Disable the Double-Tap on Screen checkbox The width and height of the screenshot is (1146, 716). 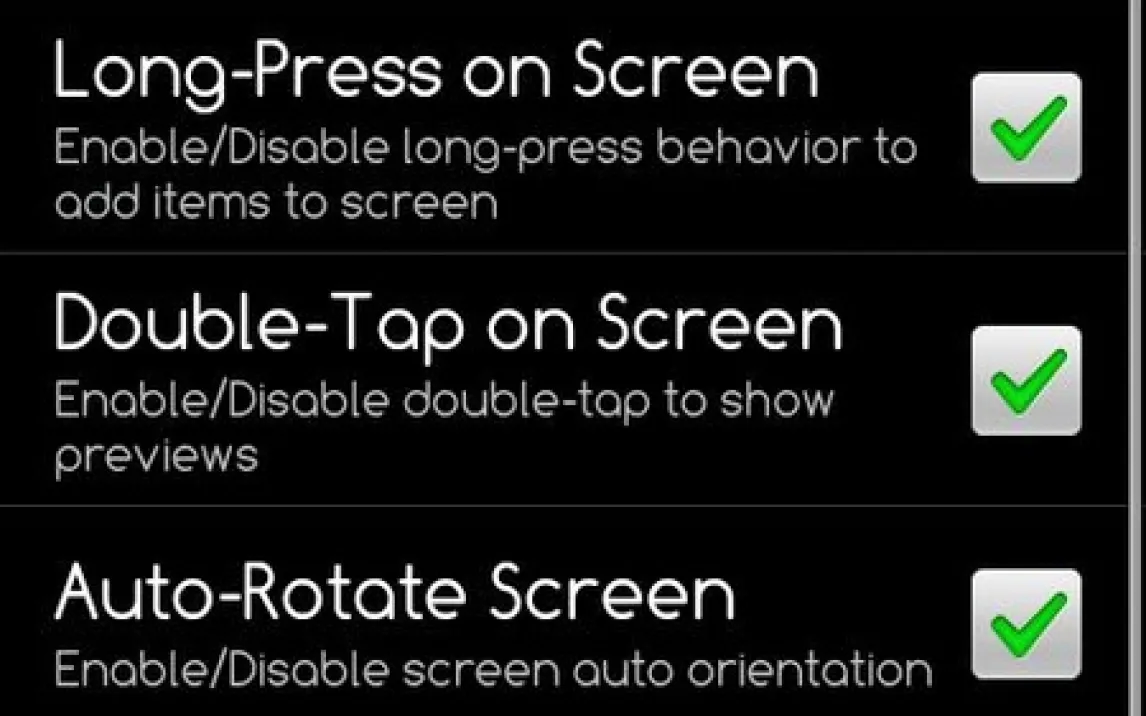point(1026,380)
